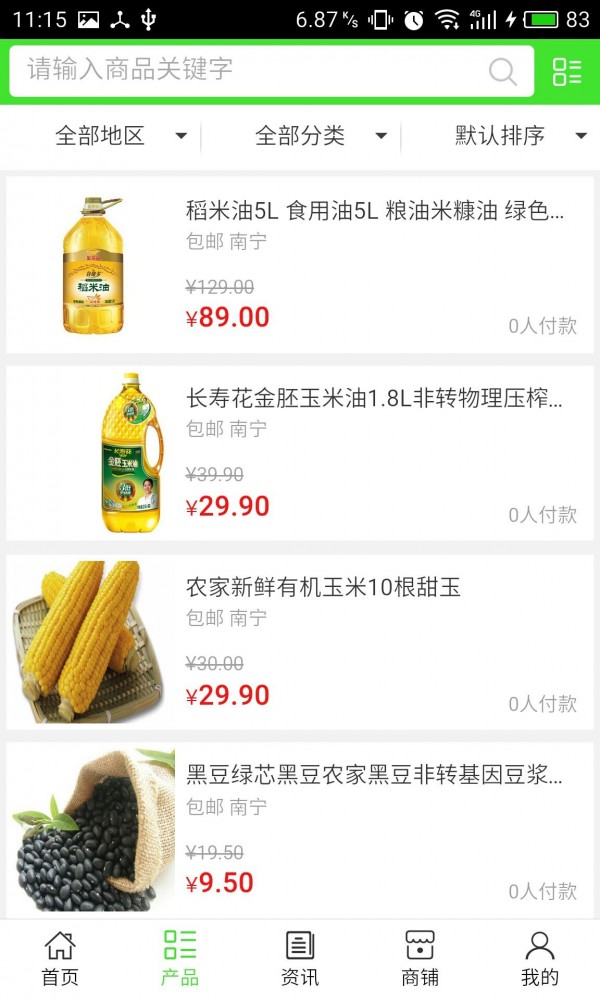
Task: Select the 产品 products tab
Action: click(x=180, y=958)
